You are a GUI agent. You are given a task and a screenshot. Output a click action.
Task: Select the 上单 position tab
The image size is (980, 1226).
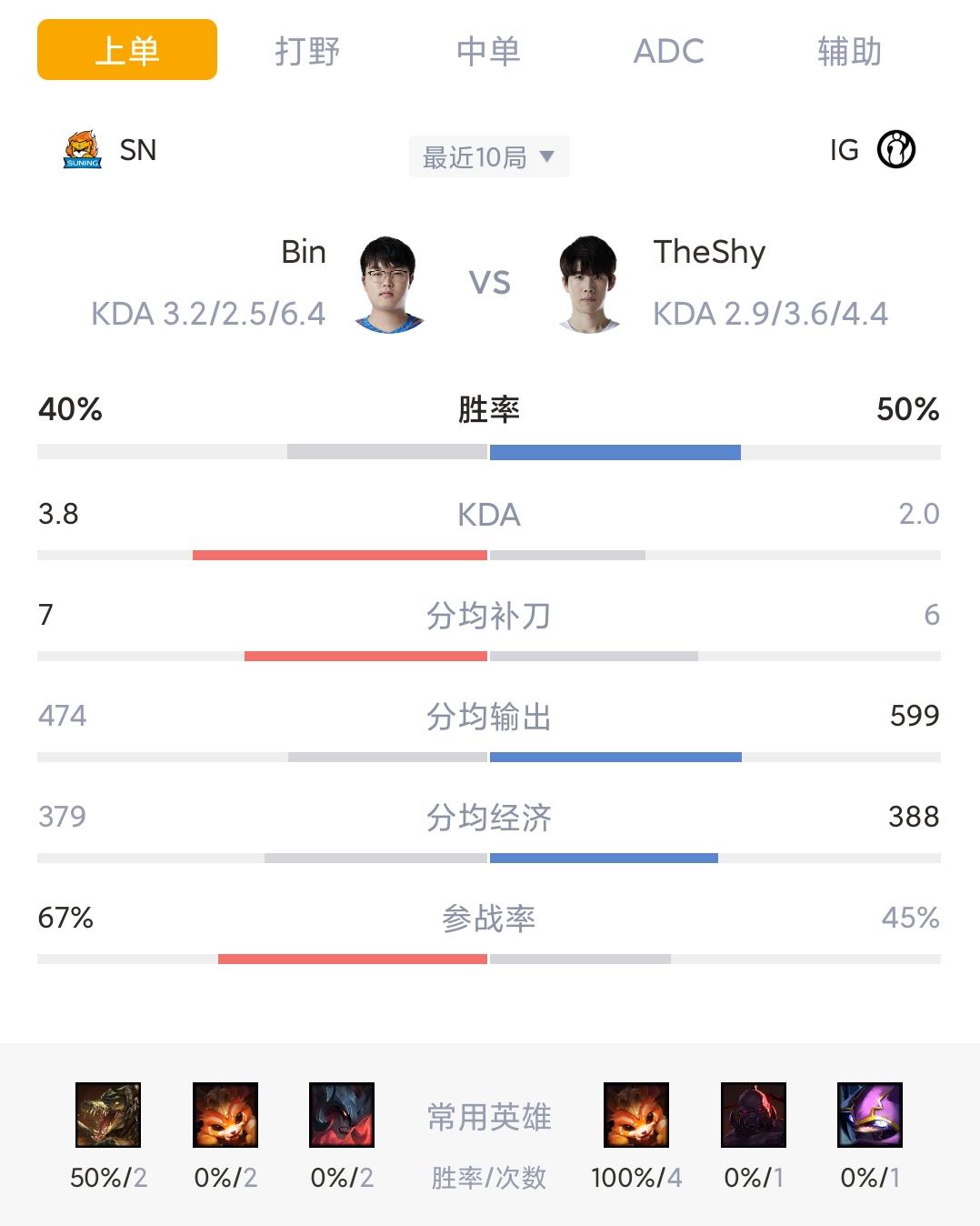click(x=127, y=50)
